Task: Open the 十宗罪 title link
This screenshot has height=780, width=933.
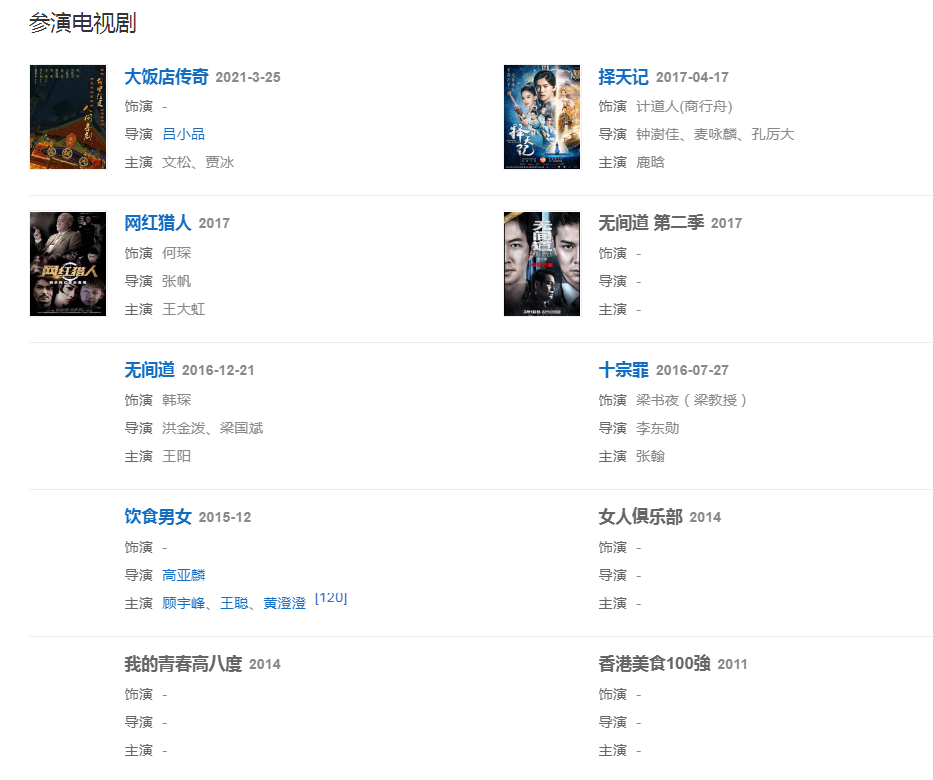Action: coord(623,370)
